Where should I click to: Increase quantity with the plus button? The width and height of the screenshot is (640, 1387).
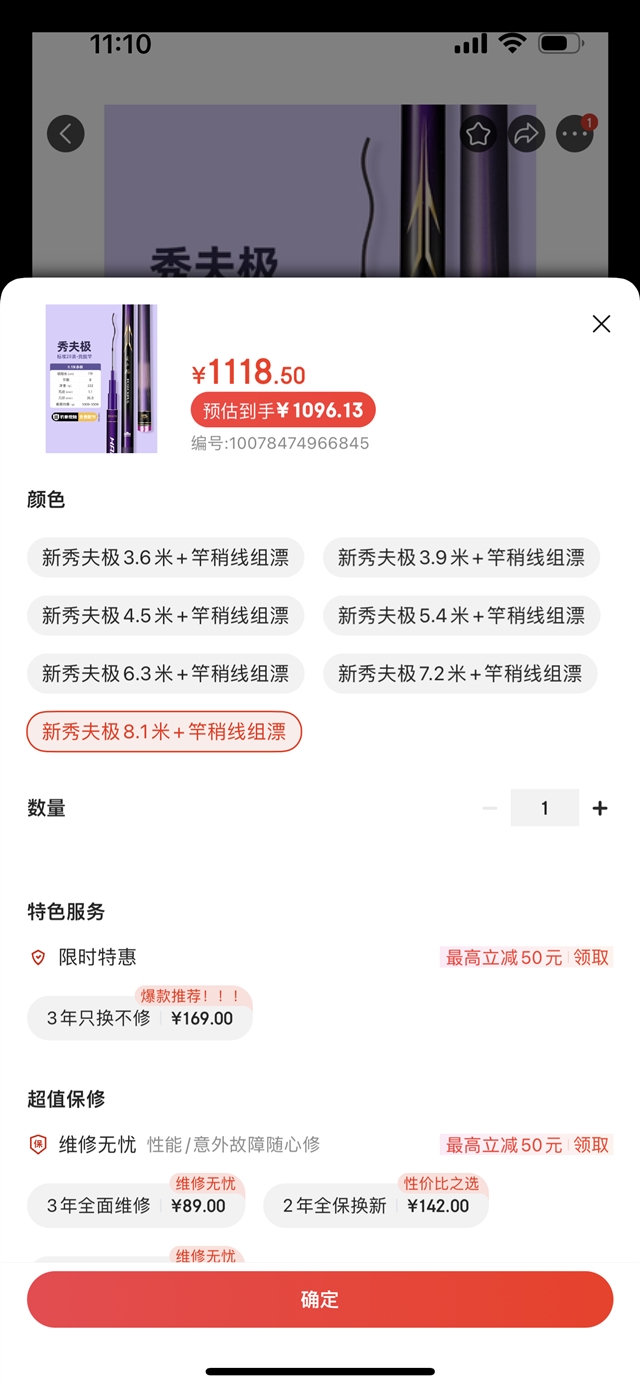[599, 808]
